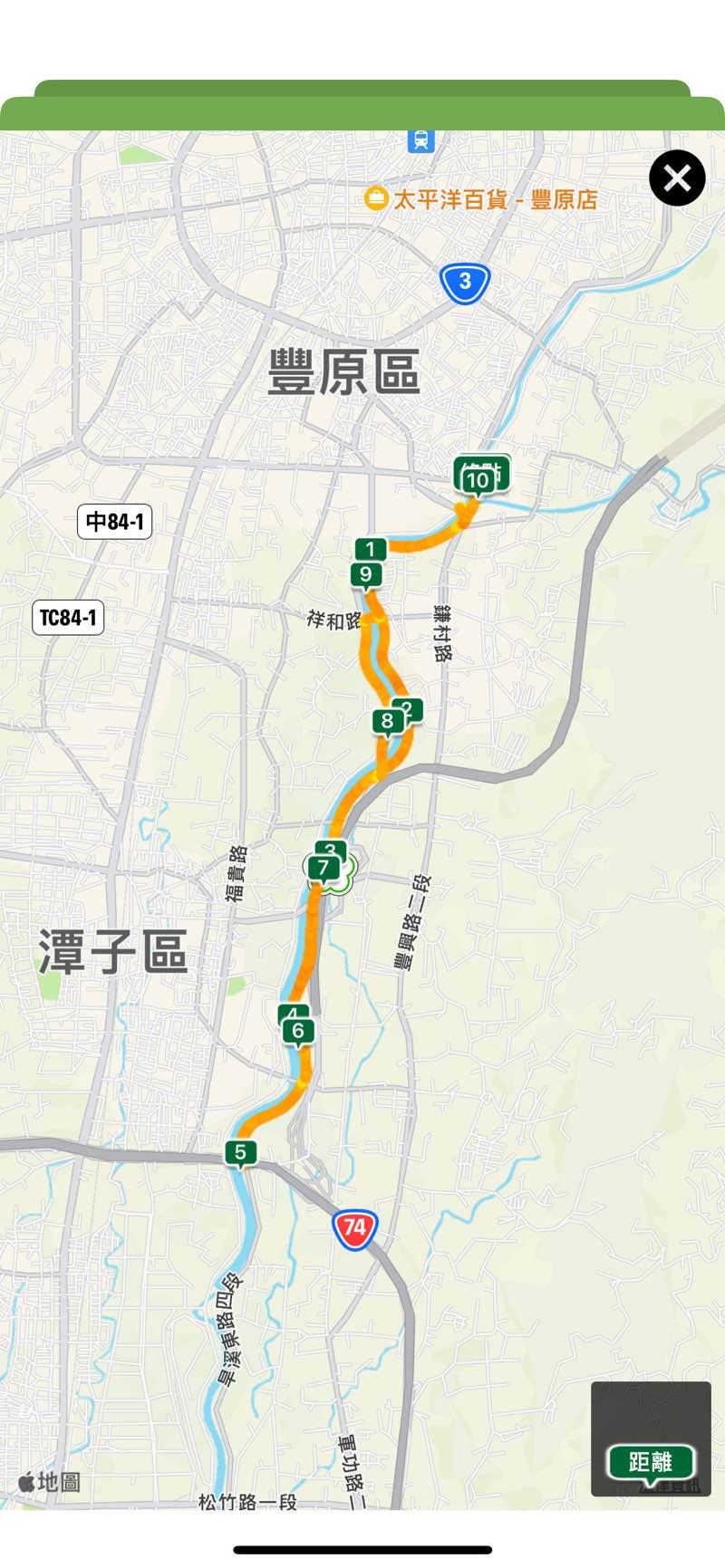Tap the 距離 distance marker button

click(650, 1462)
